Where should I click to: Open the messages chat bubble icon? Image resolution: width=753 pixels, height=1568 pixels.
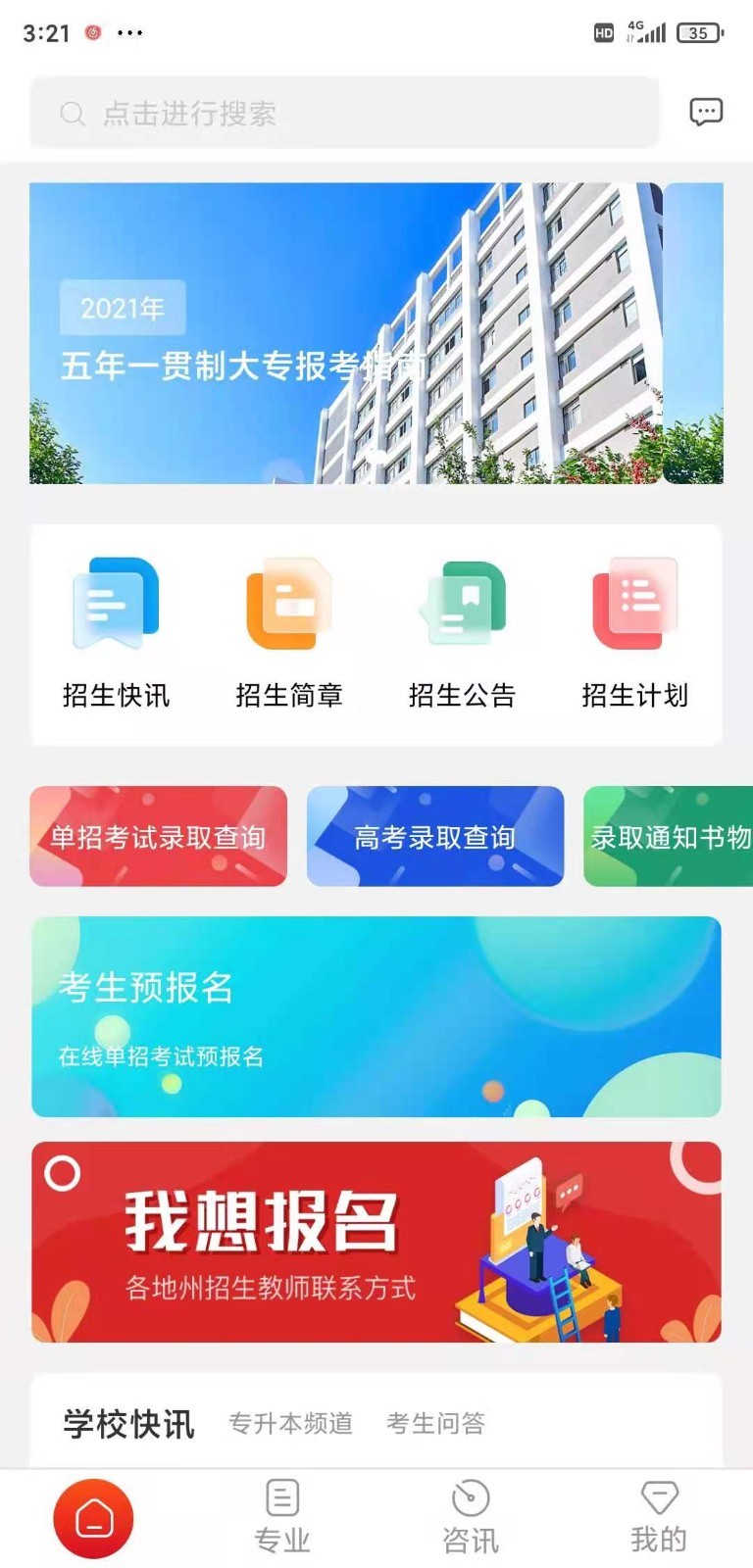click(705, 113)
